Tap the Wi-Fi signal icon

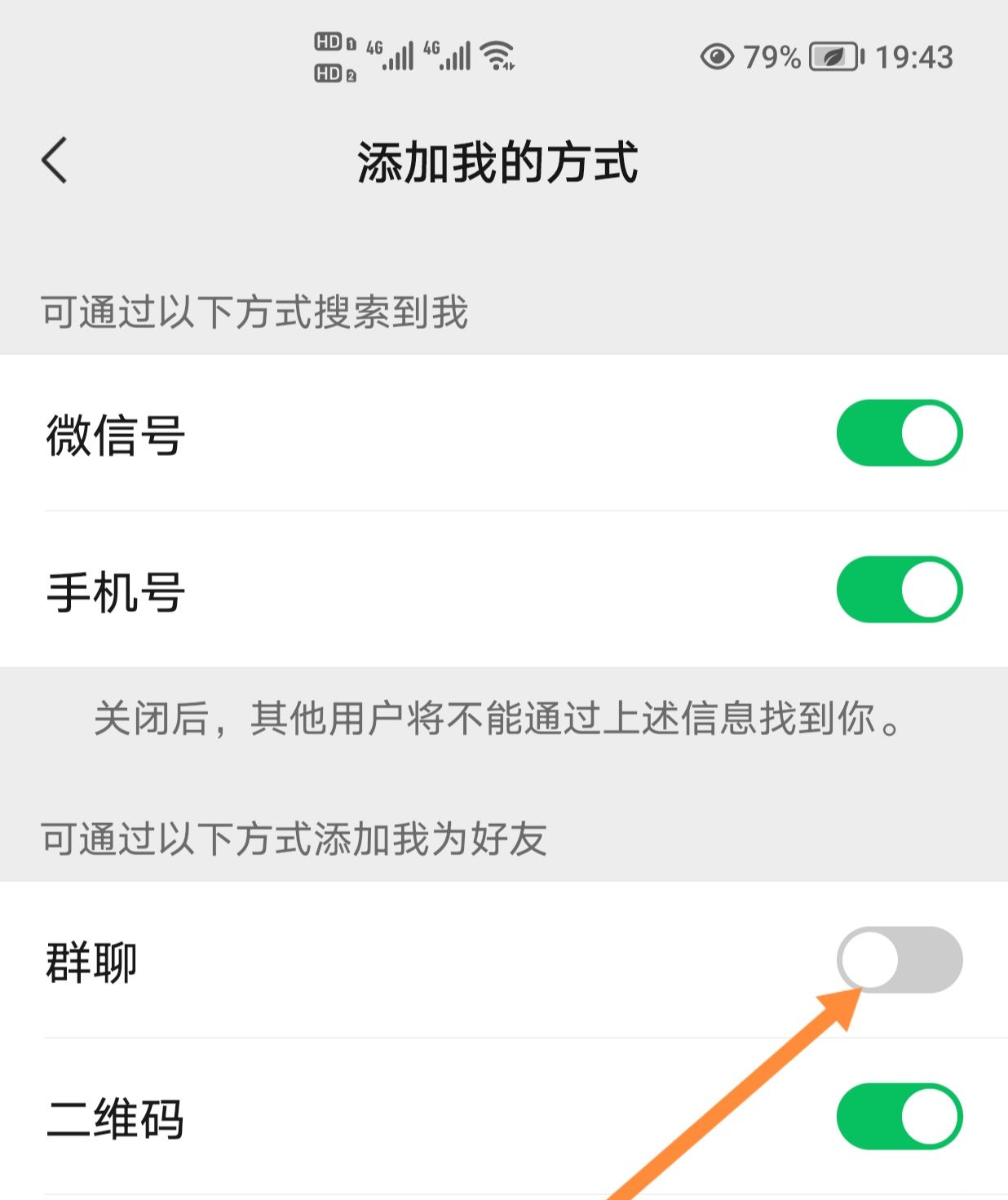pyautogui.click(x=497, y=55)
